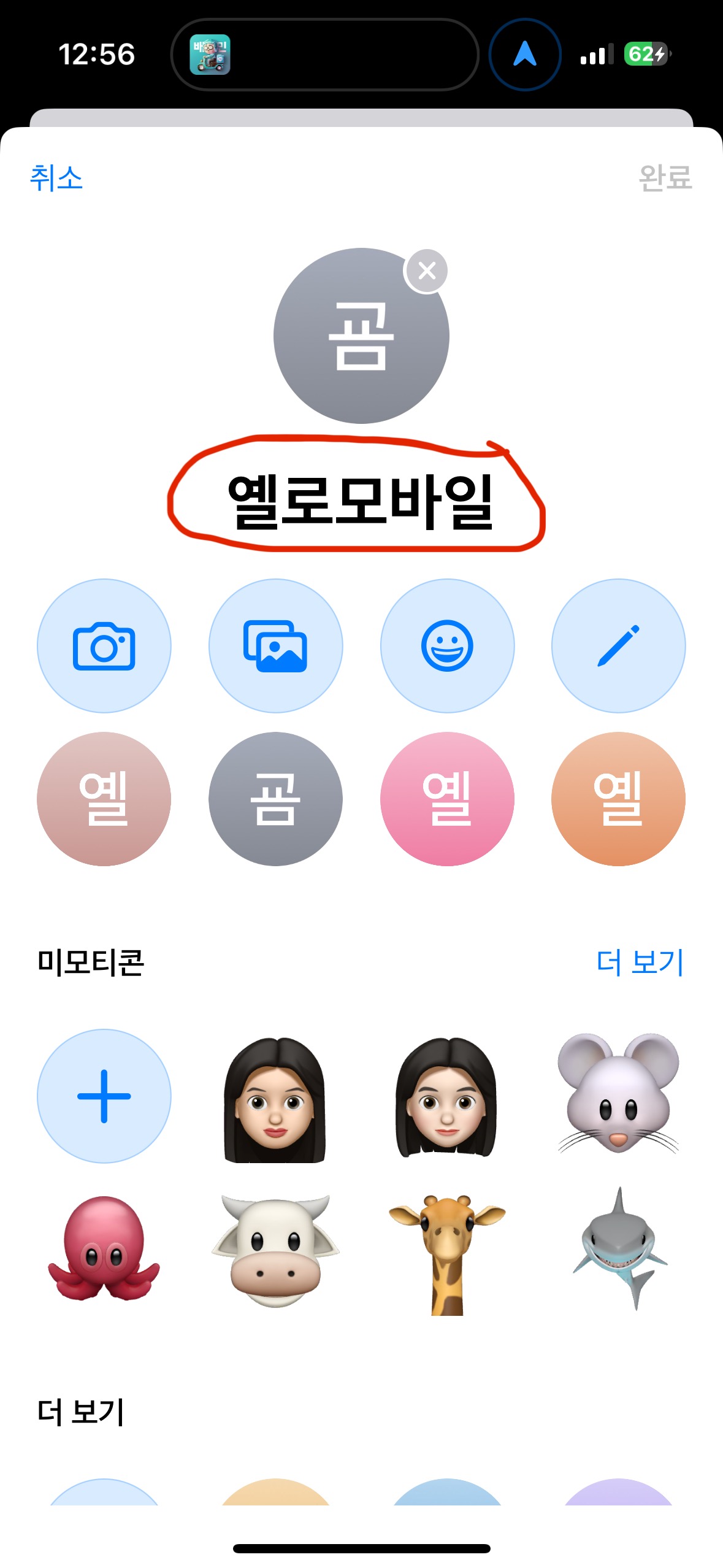The height and width of the screenshot is (1568, 723).
Task: Open the emoji picker
Action: pos(447,646)
